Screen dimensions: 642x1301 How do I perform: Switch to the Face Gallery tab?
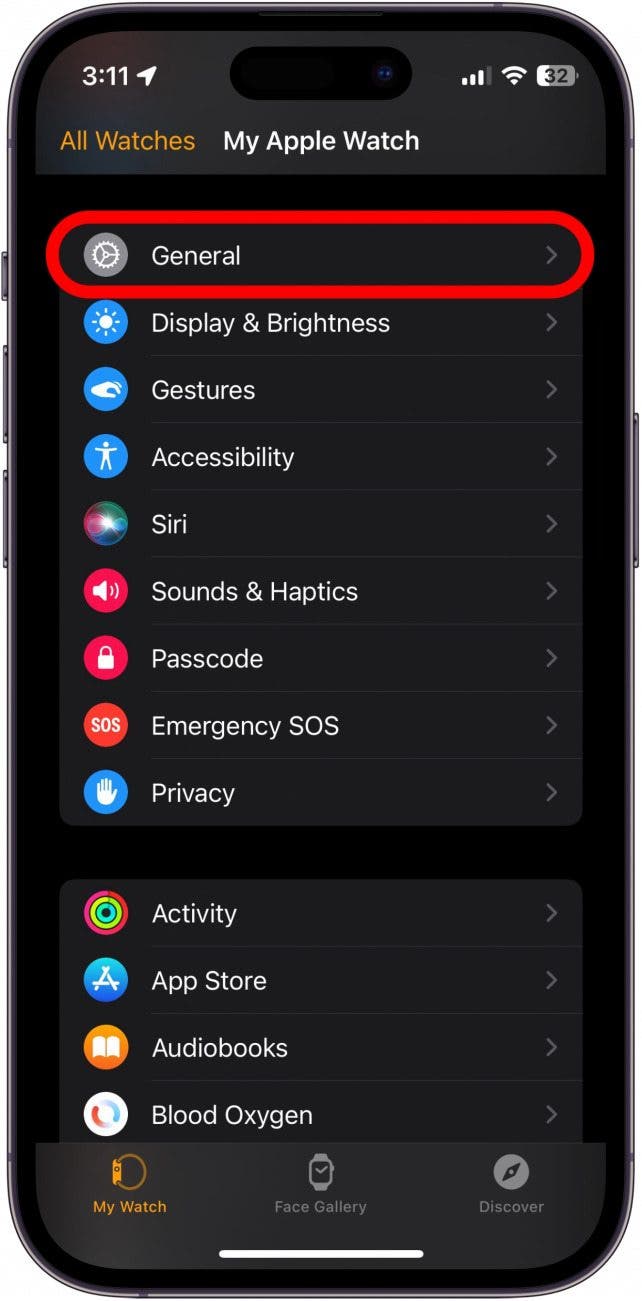click(x=320, y=1185)
